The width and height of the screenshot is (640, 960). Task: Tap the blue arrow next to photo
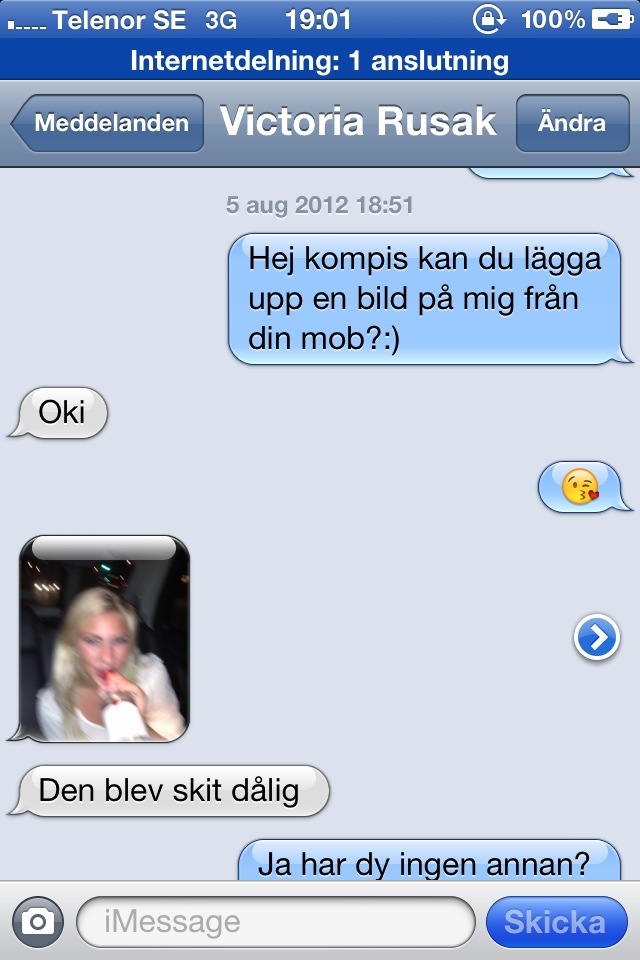tap(596, 638)
